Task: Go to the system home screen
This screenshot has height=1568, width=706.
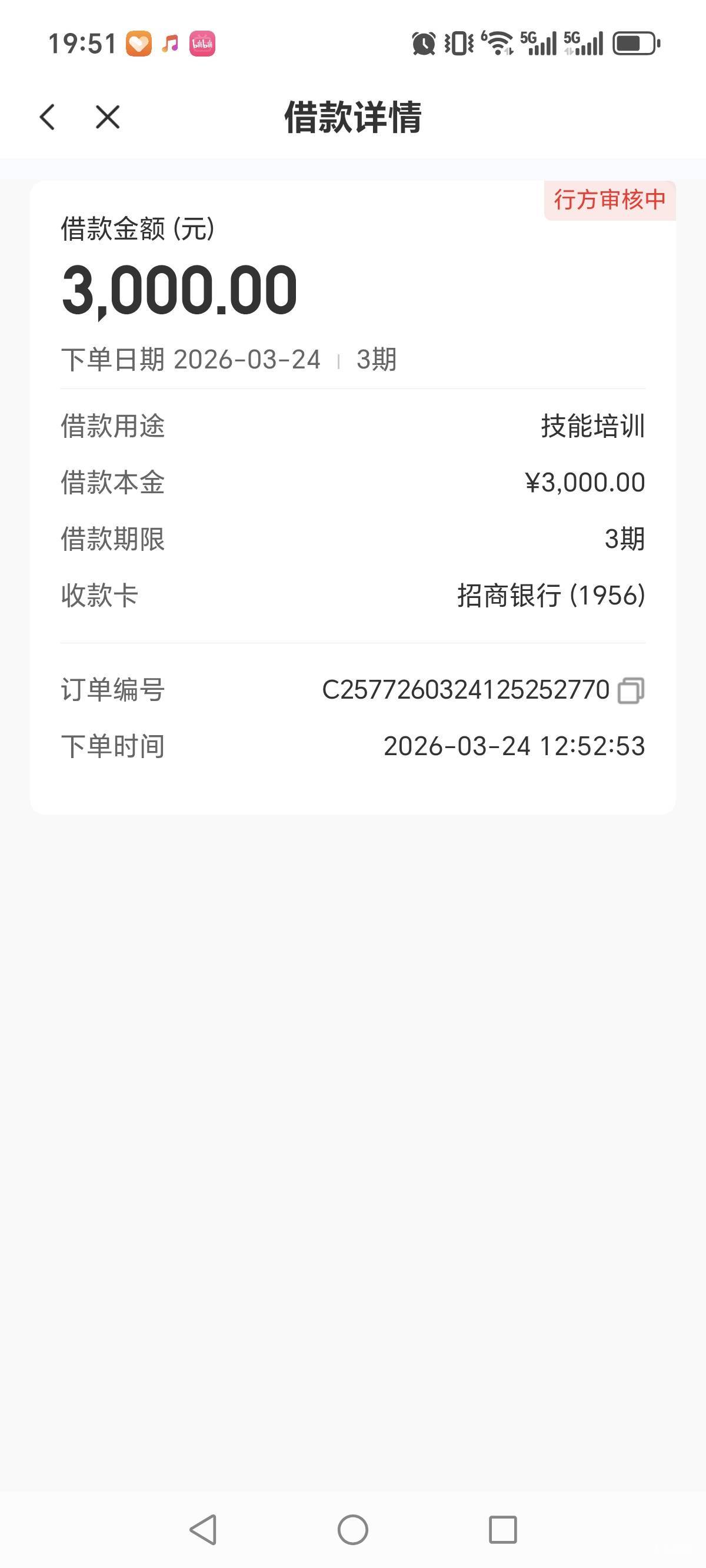Action: point(353,1529)
